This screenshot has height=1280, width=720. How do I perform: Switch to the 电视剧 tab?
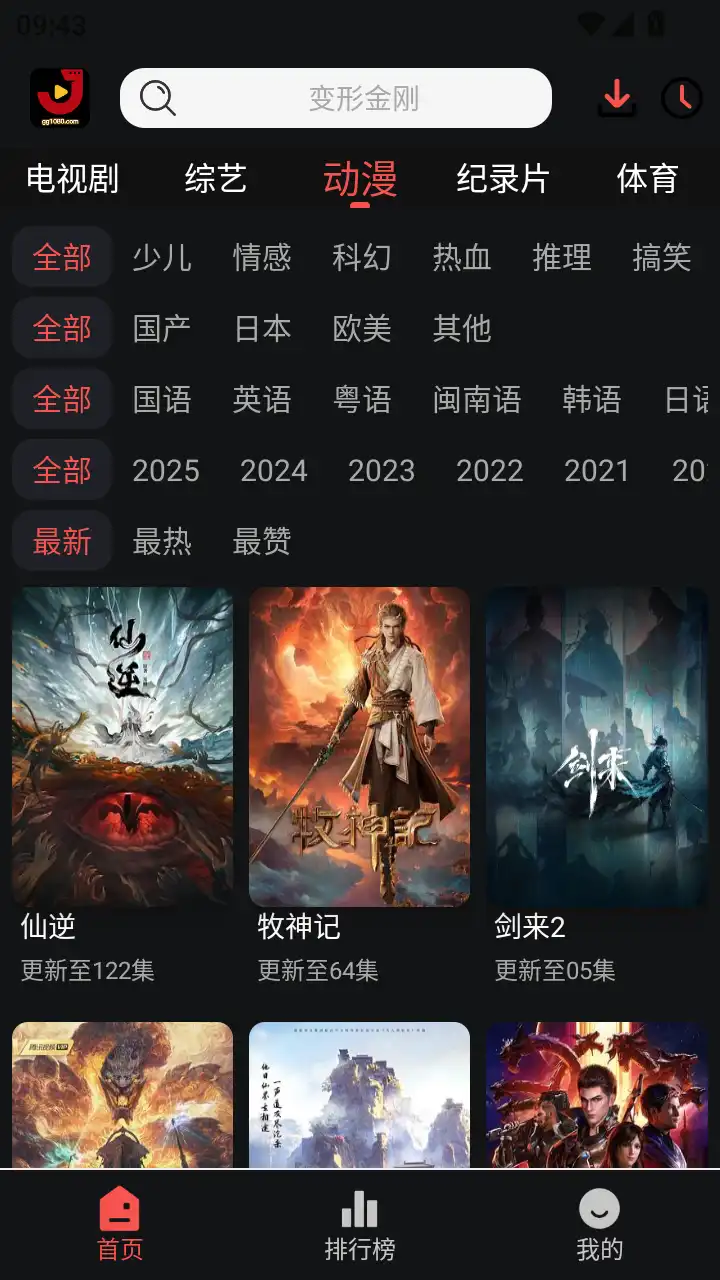(x=72, y=178)
